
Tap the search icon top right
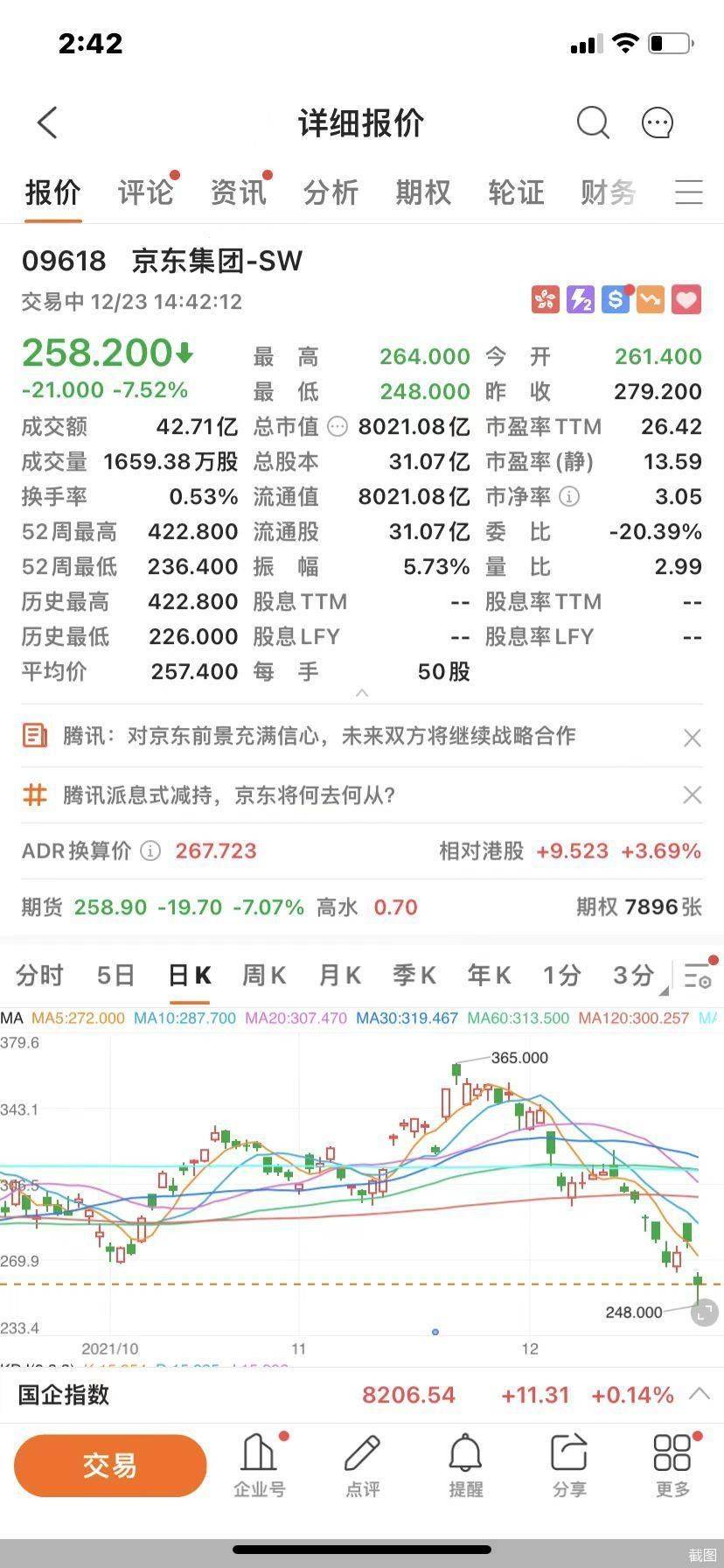pyautogui.click(x=593, y=123)
